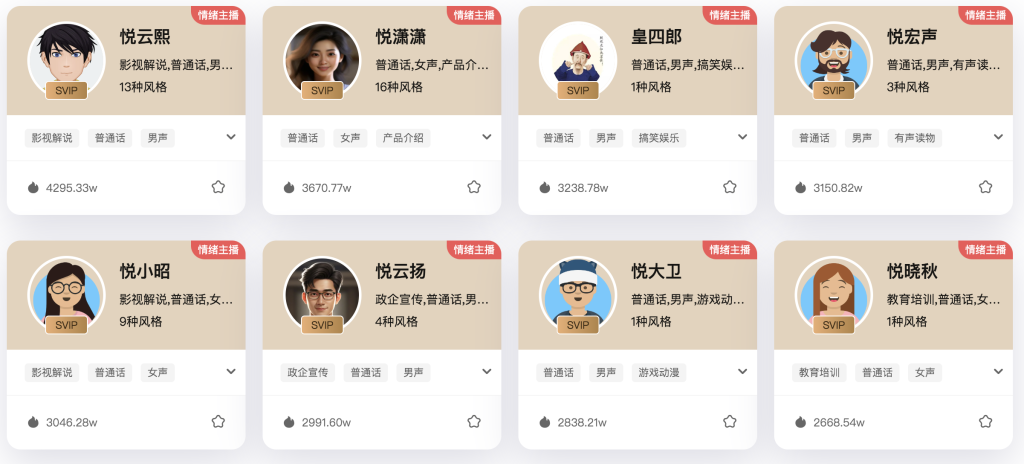Star the 悦小昭 voice
1024x464 pixels.
[x=218, y=422]
